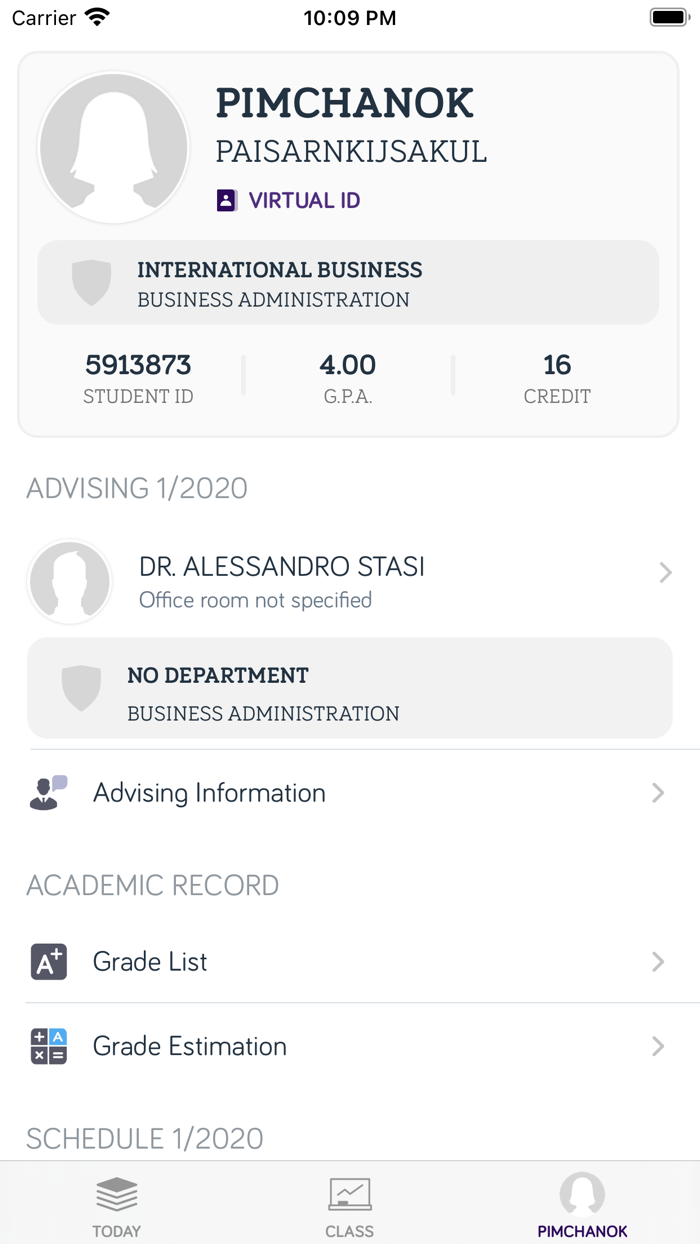Switch to the Class tab
Viewport: 700px width, 1244px height.
(350, 1205)
